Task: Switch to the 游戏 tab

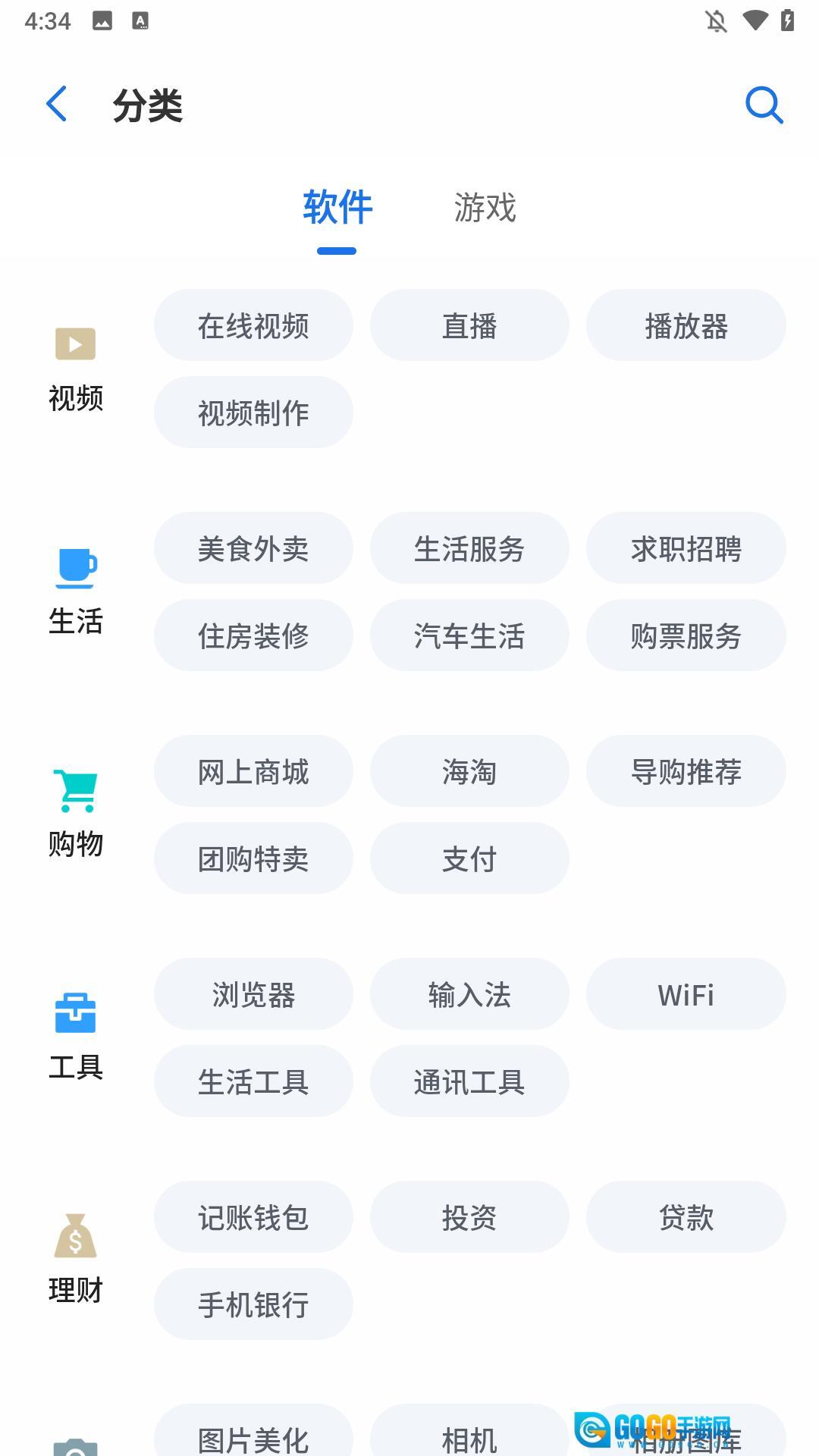Action: (x=485, y=208)
